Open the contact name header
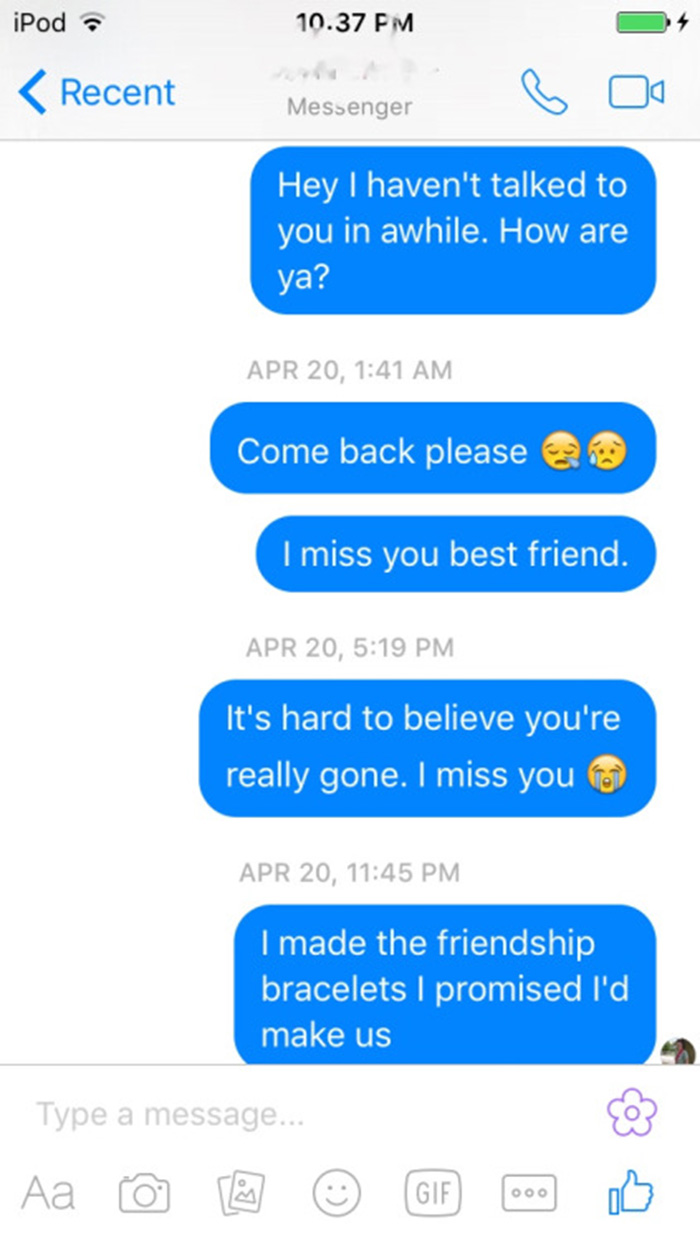The width and height of the screenshot is (700, 1241). [x=349, y=92]
